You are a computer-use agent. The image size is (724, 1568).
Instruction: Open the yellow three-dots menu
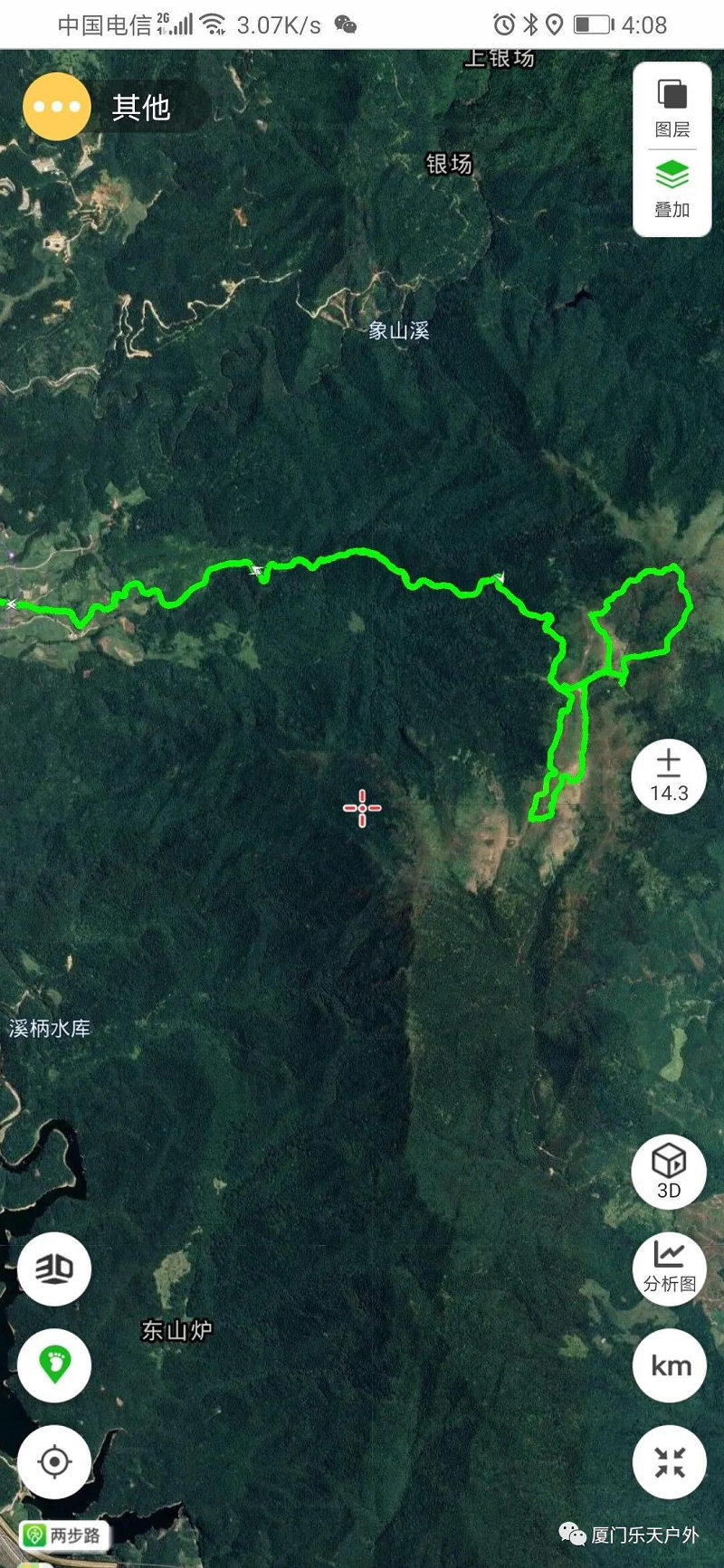click(x=56, y=107)
